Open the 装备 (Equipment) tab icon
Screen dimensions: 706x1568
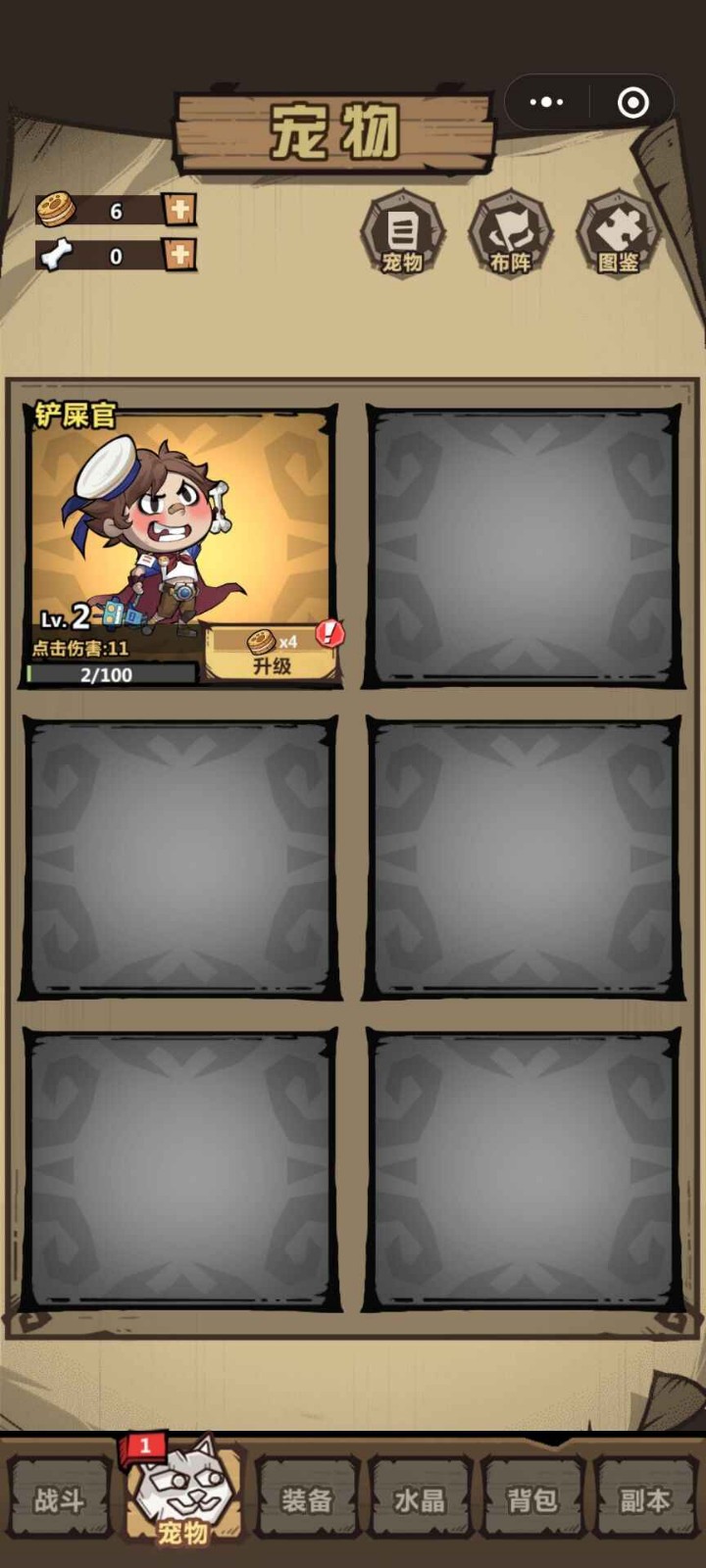point(306,1500)
